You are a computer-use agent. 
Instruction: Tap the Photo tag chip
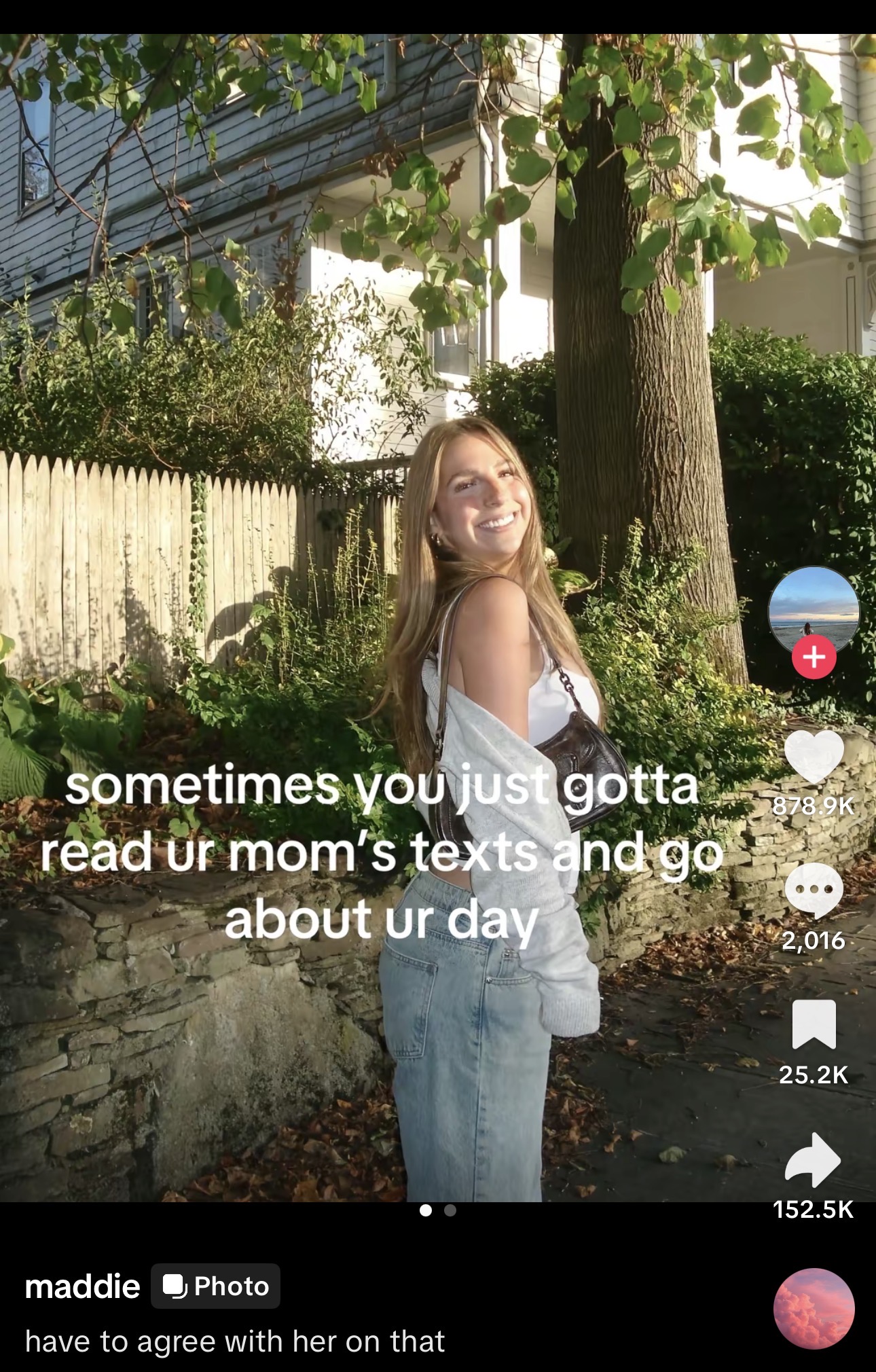(x=216, y=1286)
